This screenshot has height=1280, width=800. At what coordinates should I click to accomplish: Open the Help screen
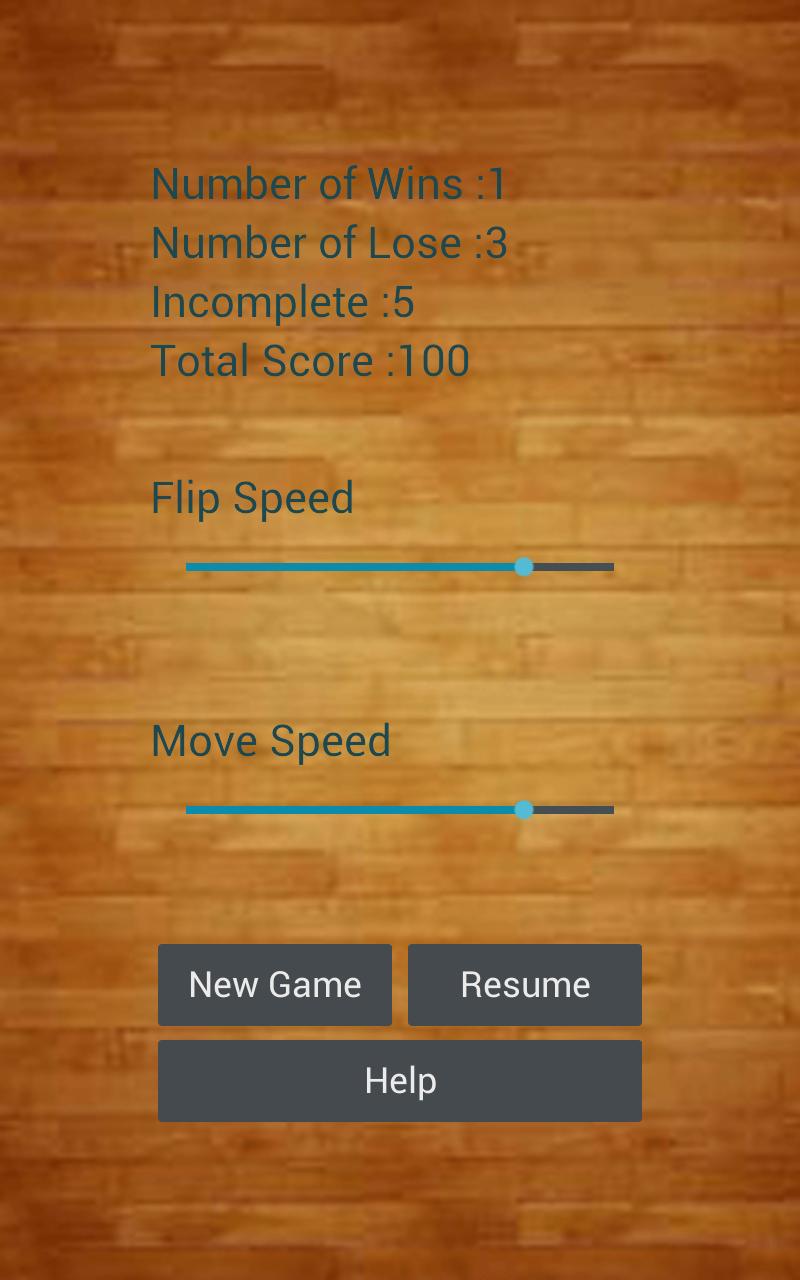(400, 1081)
